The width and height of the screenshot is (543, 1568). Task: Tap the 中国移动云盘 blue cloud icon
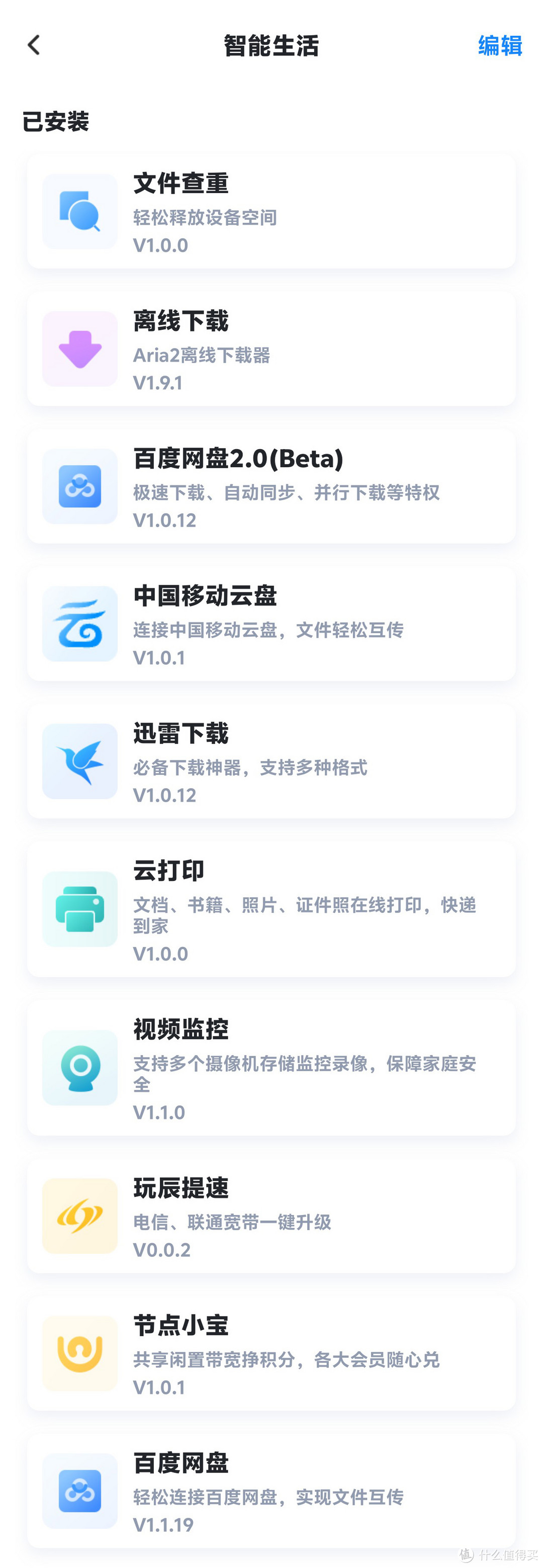click(80, 624)
